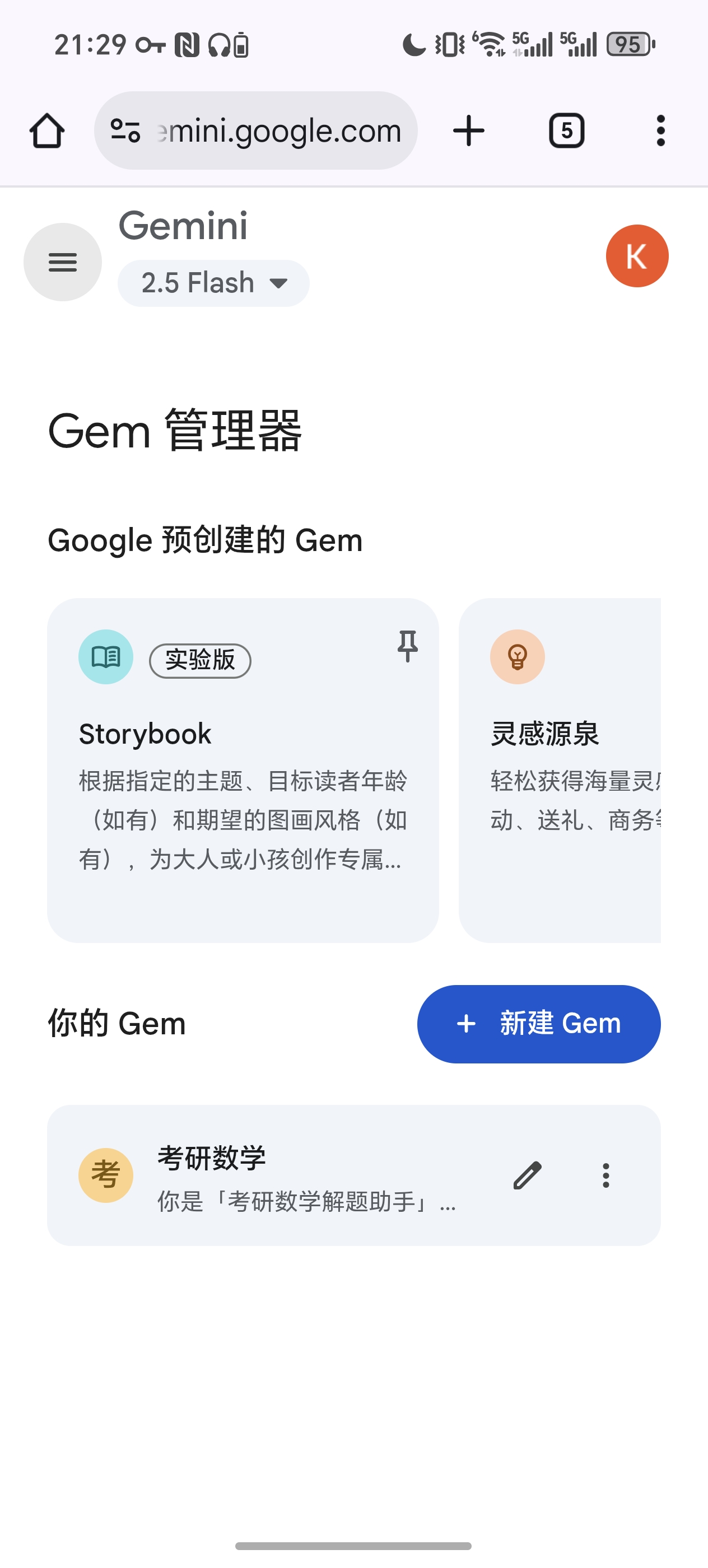This screenshot has width=708, height=1568.
Task: Switch tabs using the tab counter
Action: pyautogui.click(x=566, y=130)
